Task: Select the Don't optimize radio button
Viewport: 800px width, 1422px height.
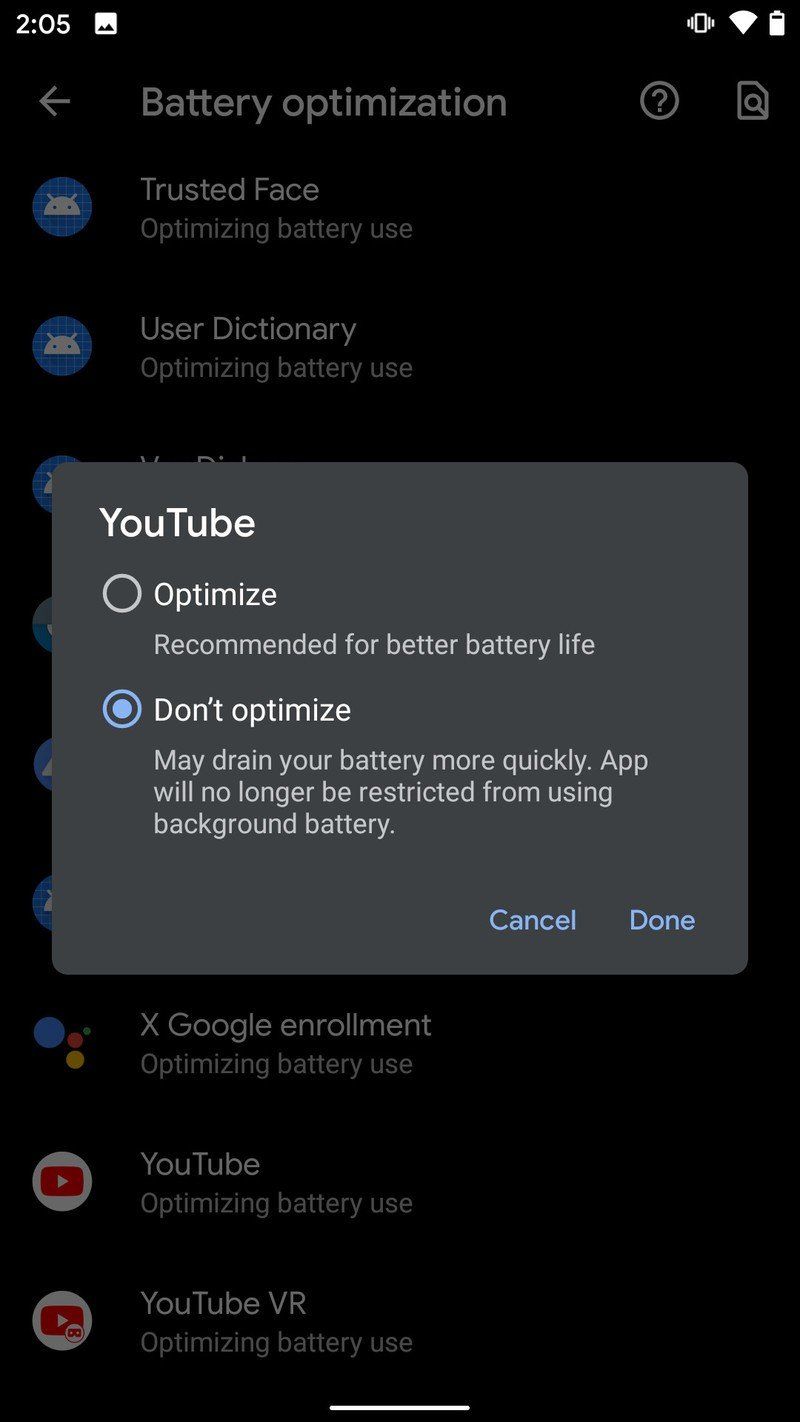Action: (121, 709)
